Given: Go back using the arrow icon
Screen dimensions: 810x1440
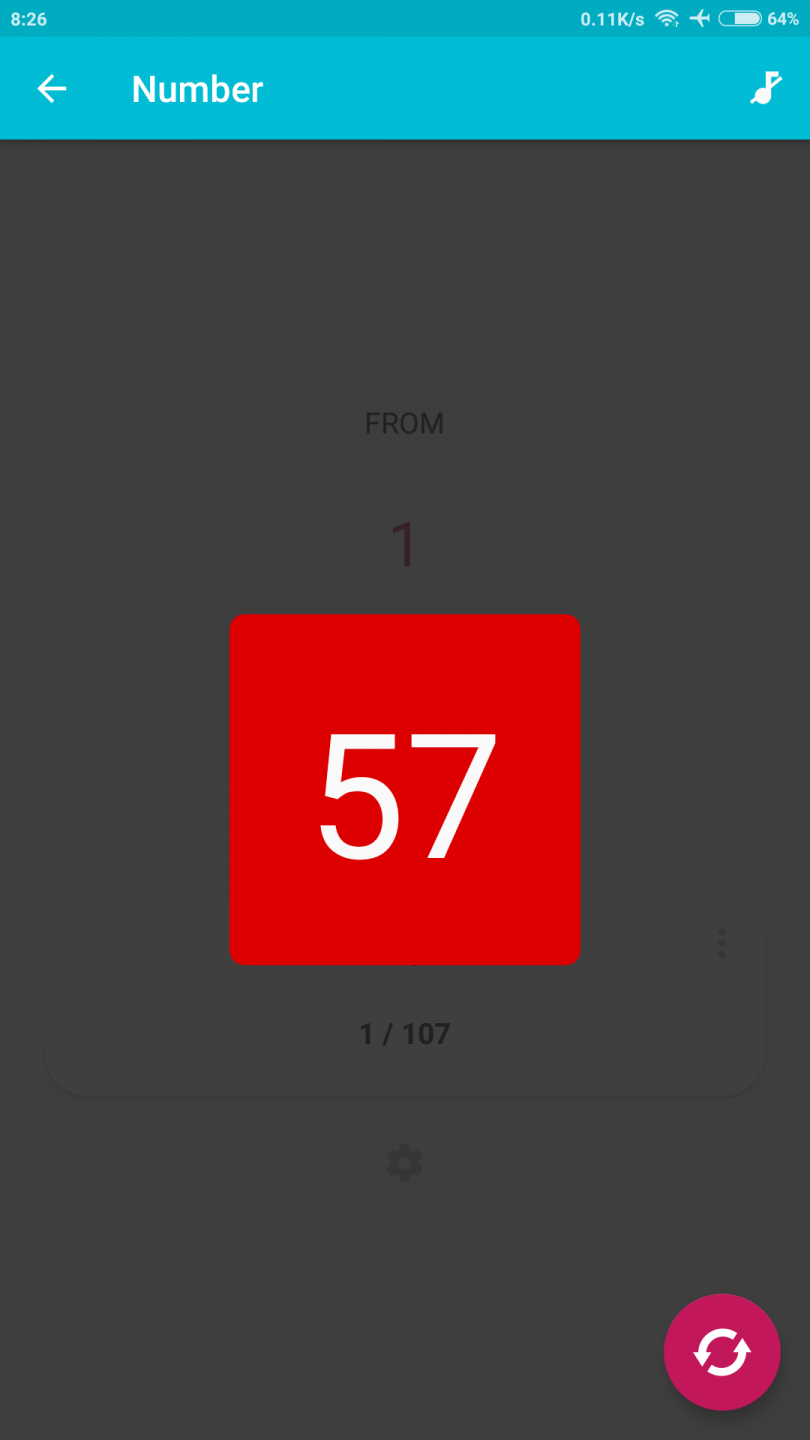Looking at the screenshot, I should (52, 89).
